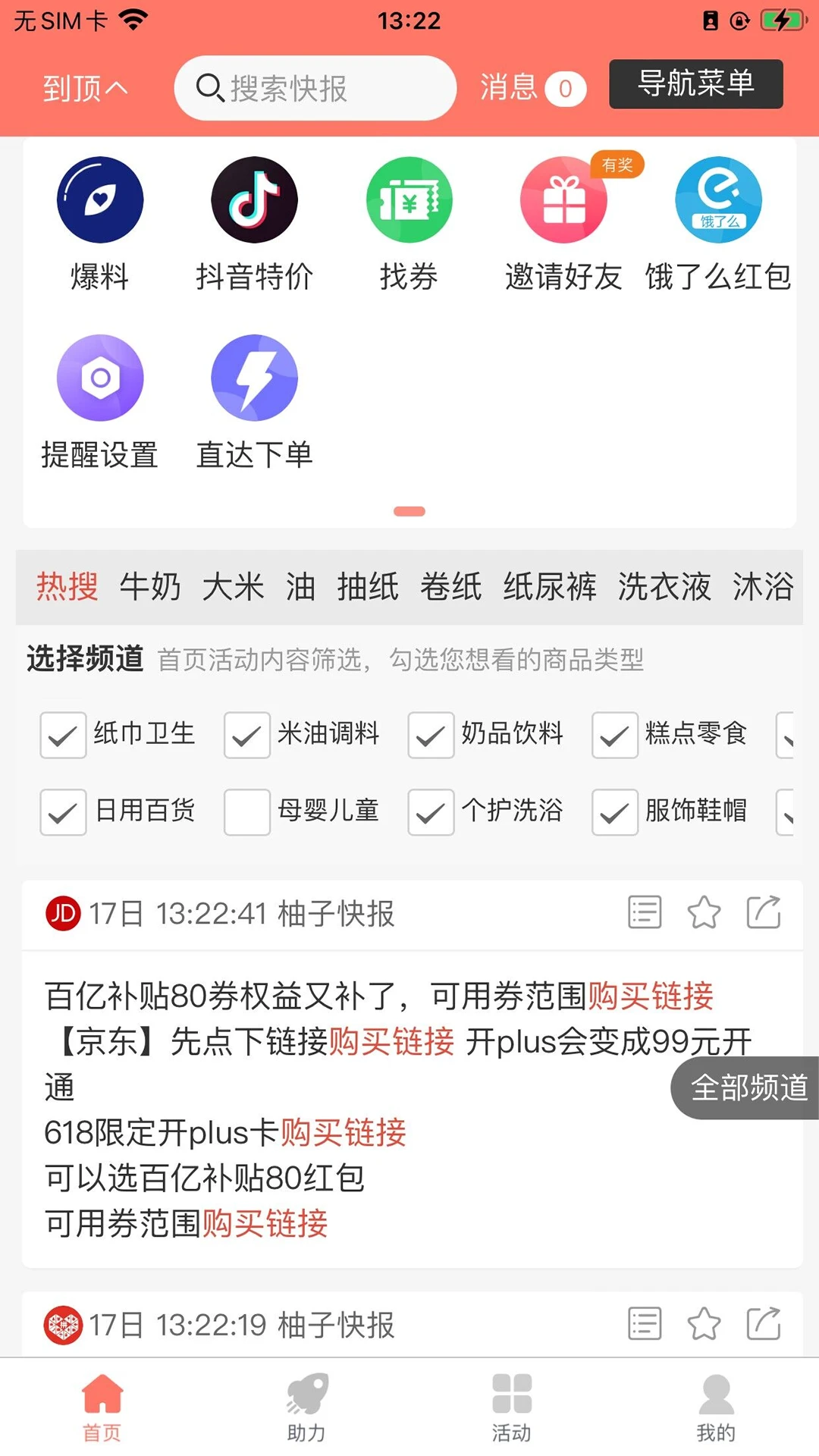Viewport: 819px width, 1456px height.
Task: Star the 13:22:41 柚子快报 post
Action: [x=704, y=913]
